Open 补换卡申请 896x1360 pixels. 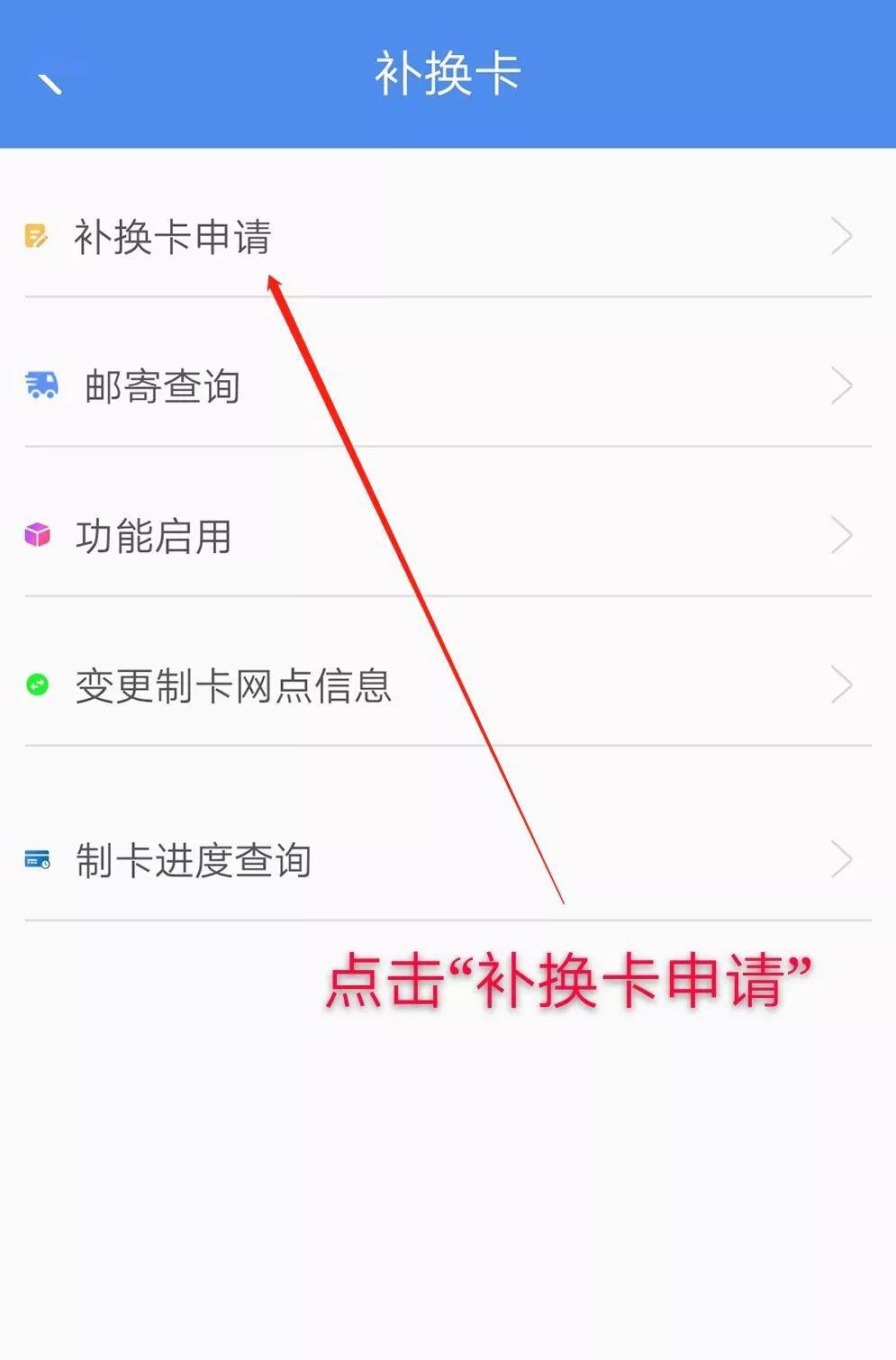(x=173, y=237)
